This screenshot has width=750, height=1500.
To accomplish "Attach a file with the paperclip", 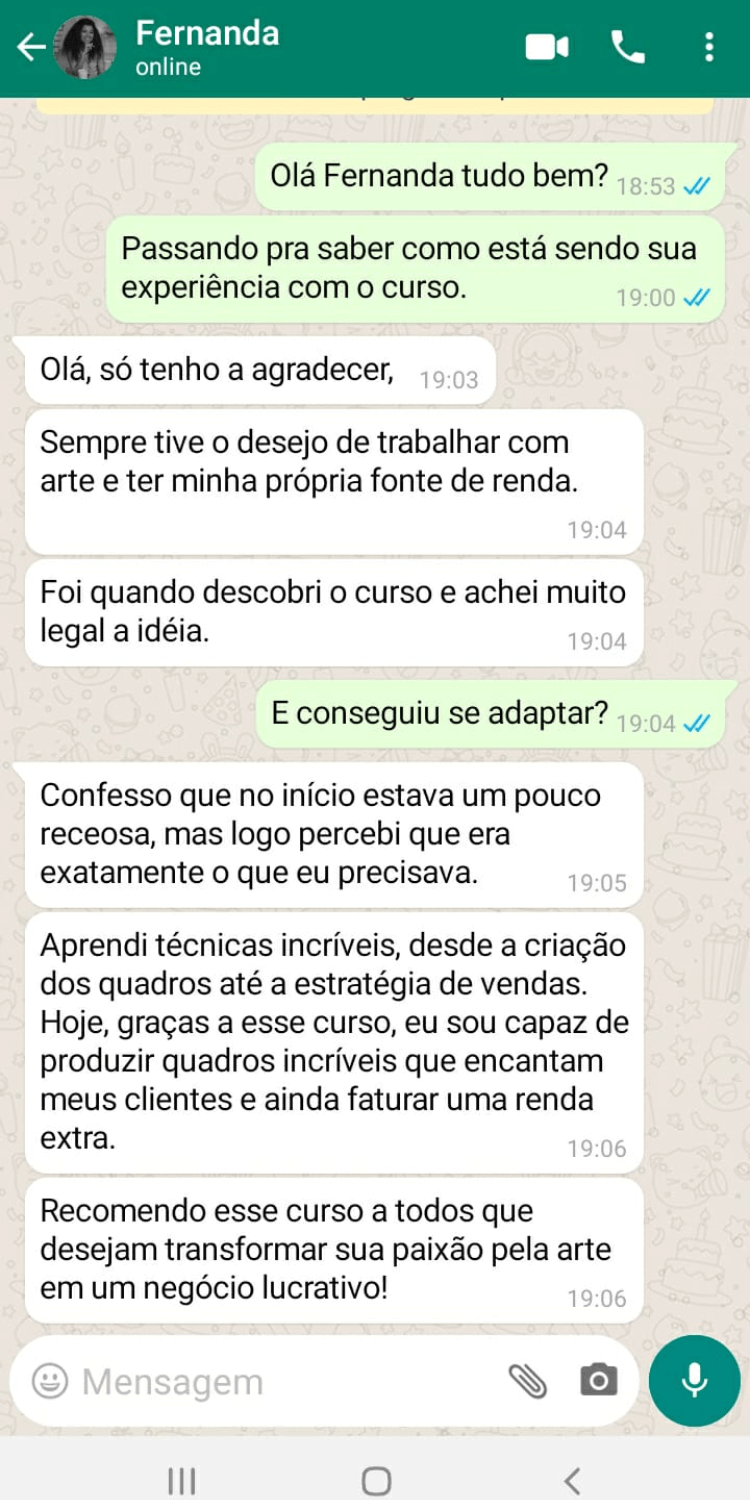I will click(528, 1382).
